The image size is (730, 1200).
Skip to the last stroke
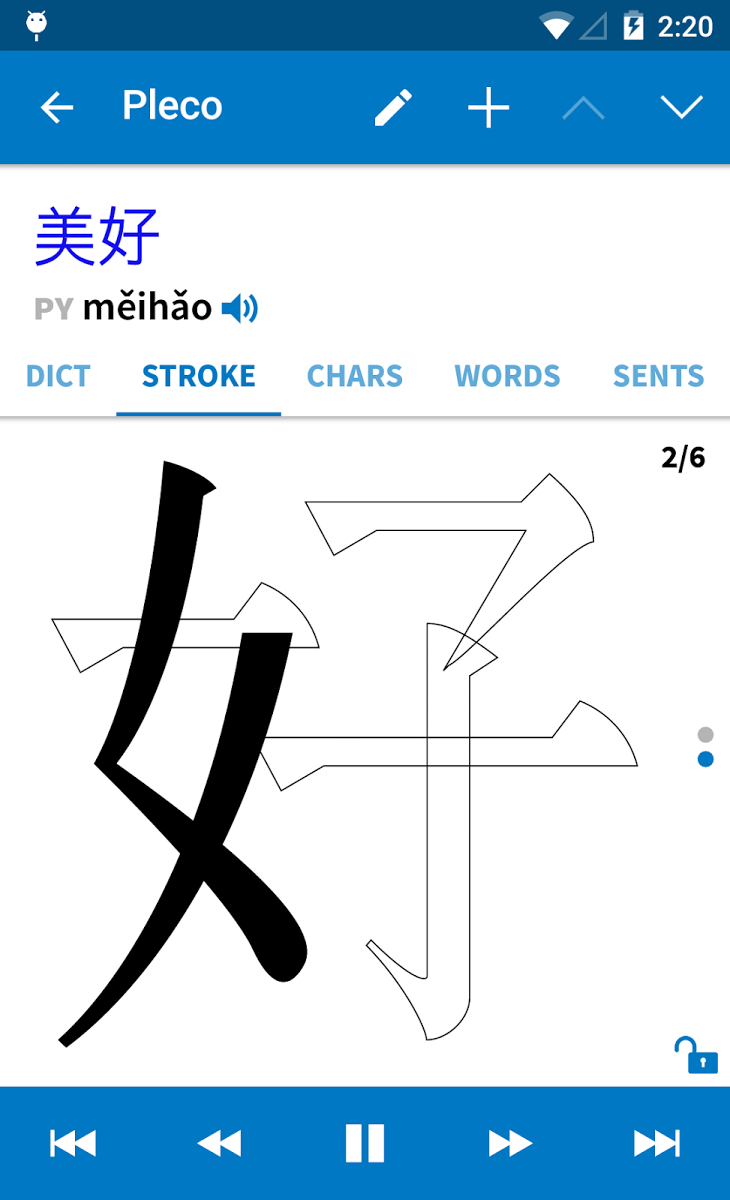[657, 1143]
